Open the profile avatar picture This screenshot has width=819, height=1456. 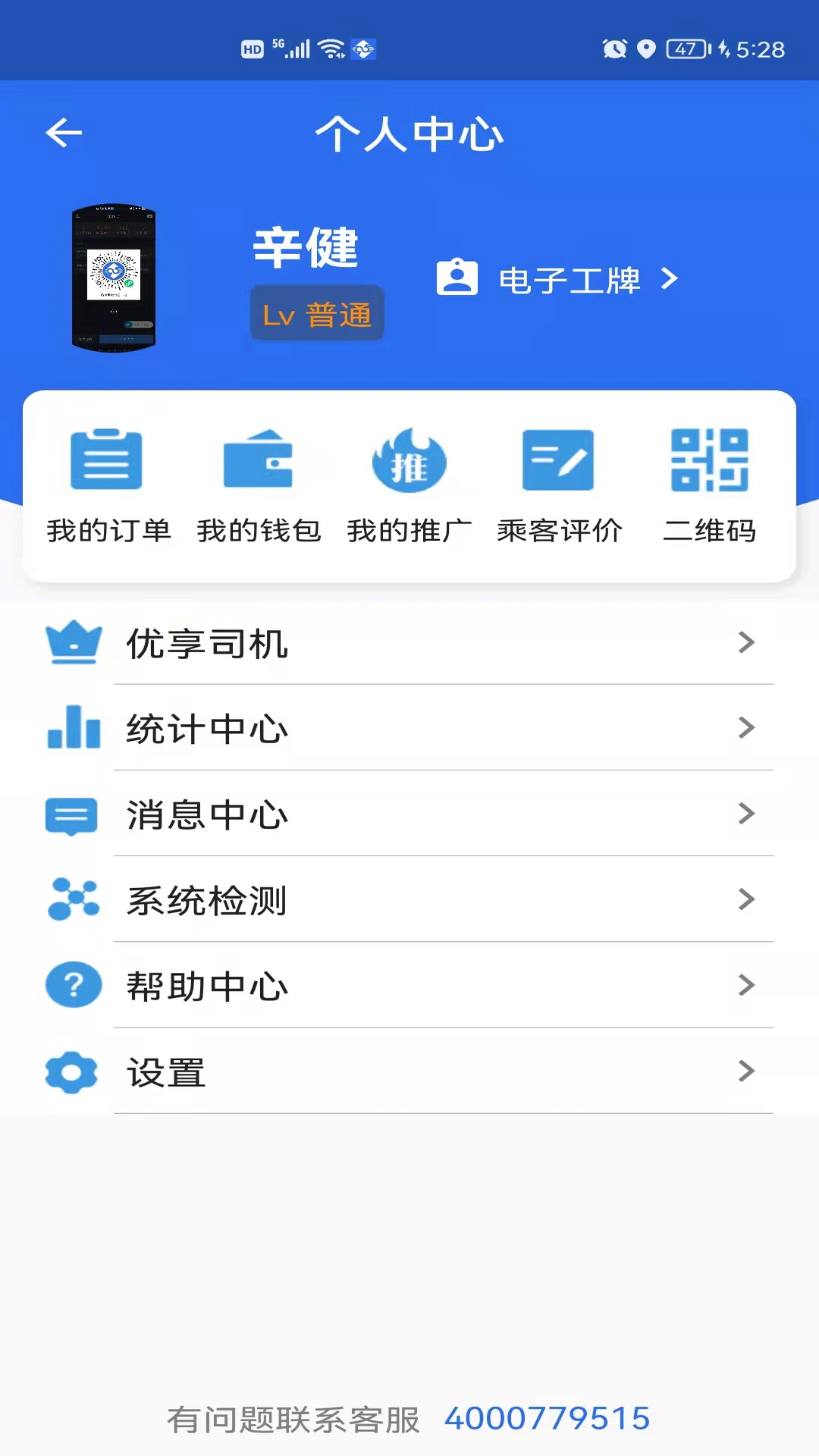[x=114, y=278]
